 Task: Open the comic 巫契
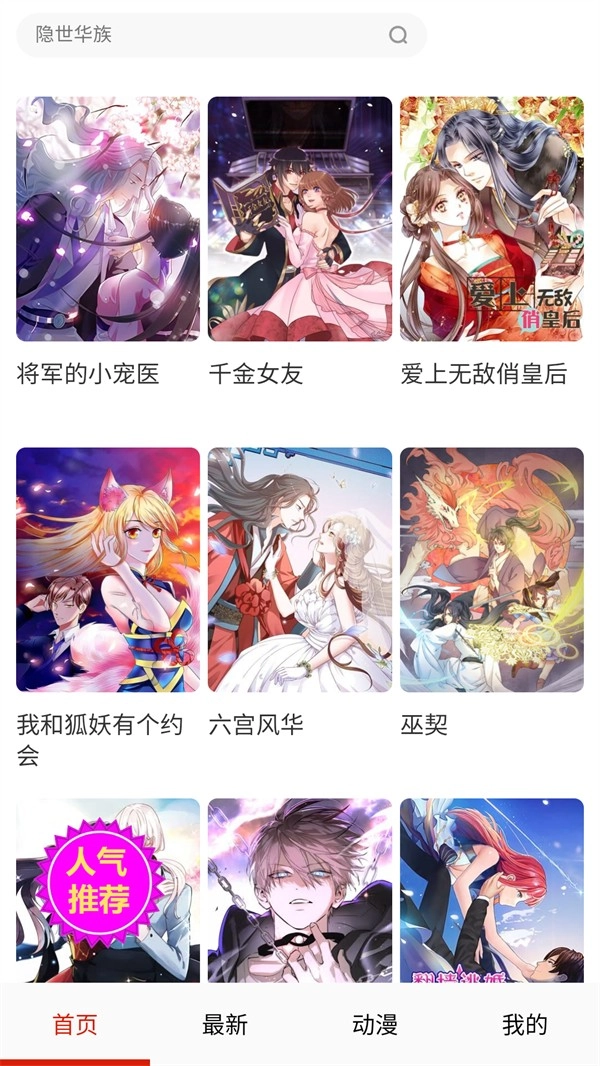coord(492,570)
